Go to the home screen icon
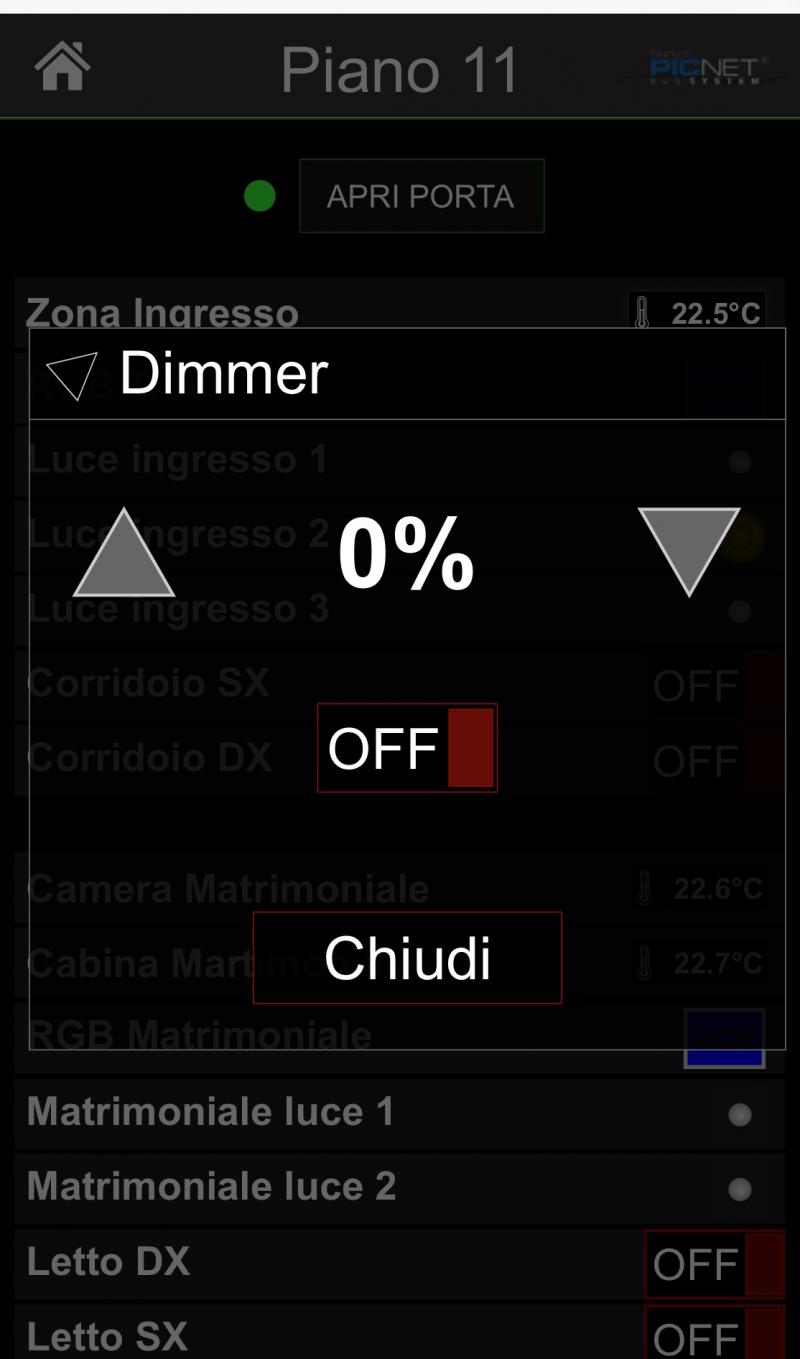This screenshot has height=1359, width=800. [62, 68]
